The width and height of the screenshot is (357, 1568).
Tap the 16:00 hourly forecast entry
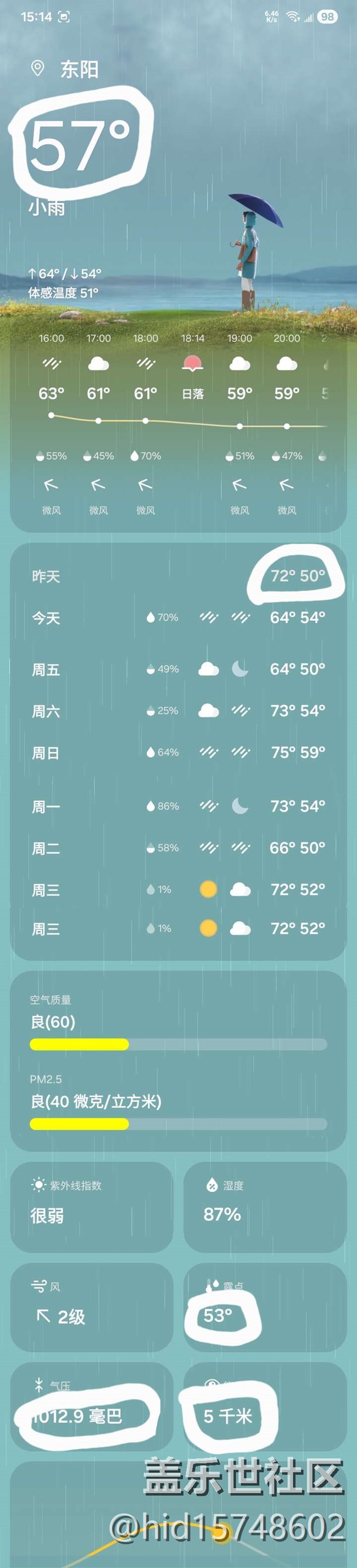(x=52, y=424)
